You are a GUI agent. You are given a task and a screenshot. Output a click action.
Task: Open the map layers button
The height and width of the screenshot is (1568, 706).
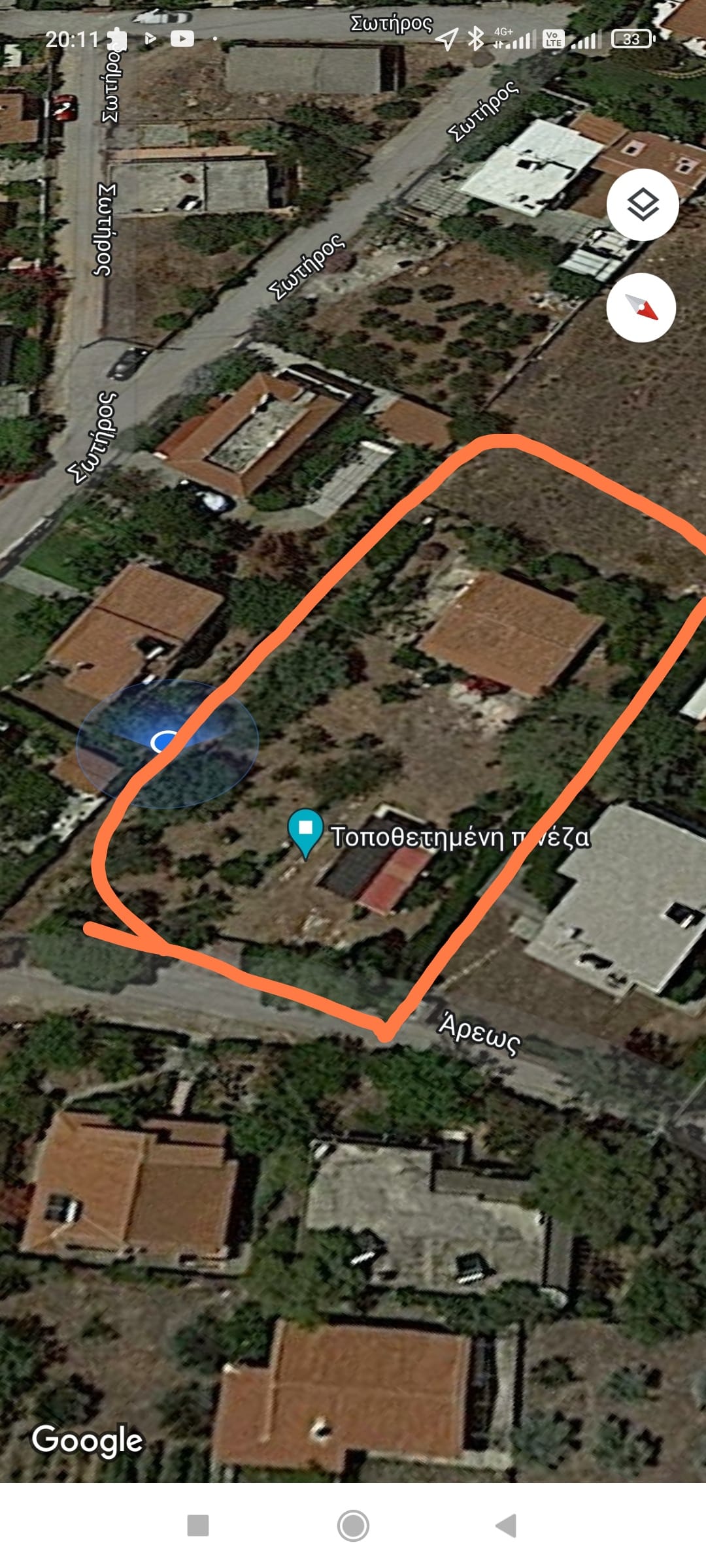[x=642, y=205]
